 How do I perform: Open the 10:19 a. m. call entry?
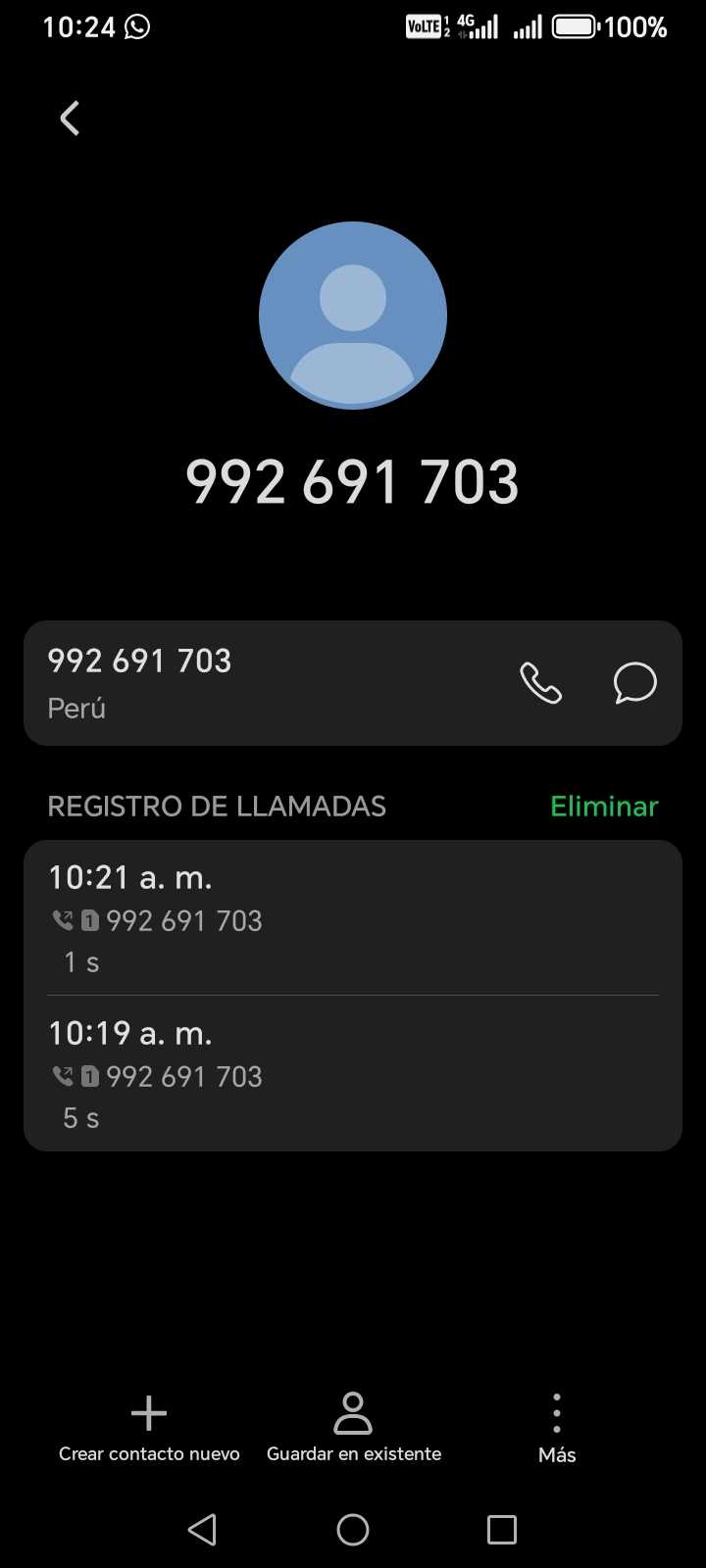pyautogui.click(x=352, y=1074)
